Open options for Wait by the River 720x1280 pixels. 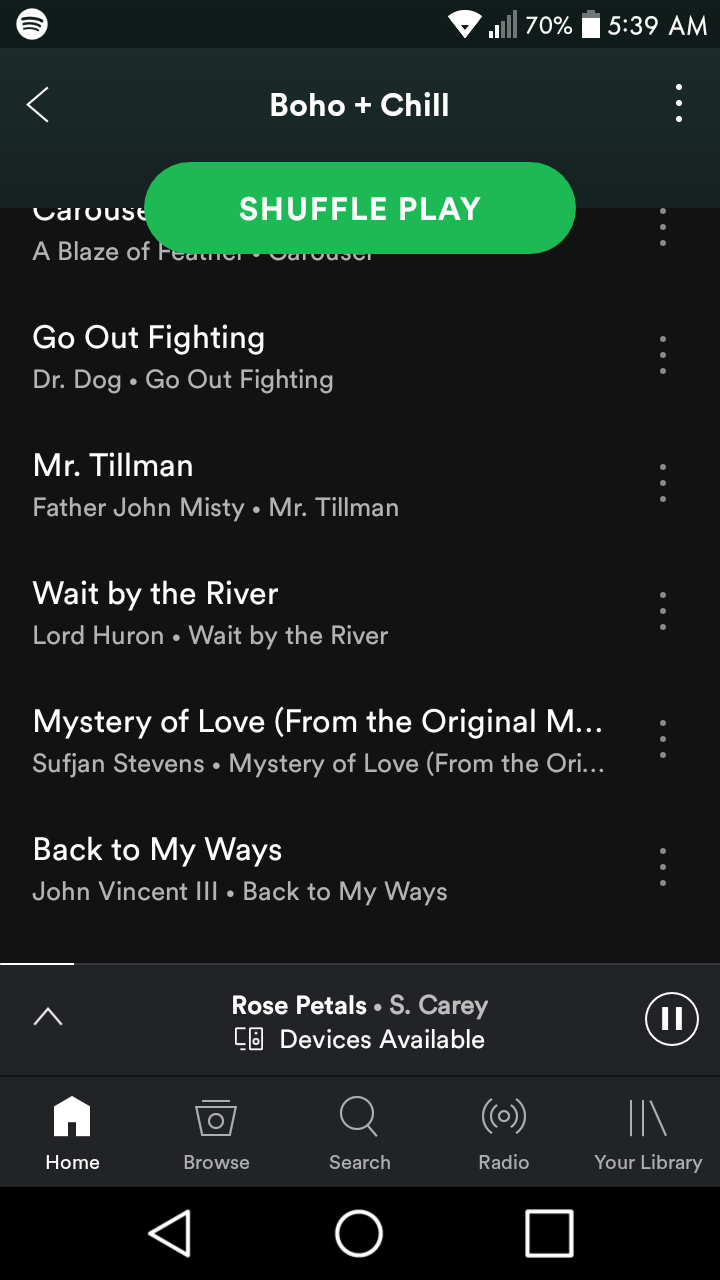click(x=662, y=610)
